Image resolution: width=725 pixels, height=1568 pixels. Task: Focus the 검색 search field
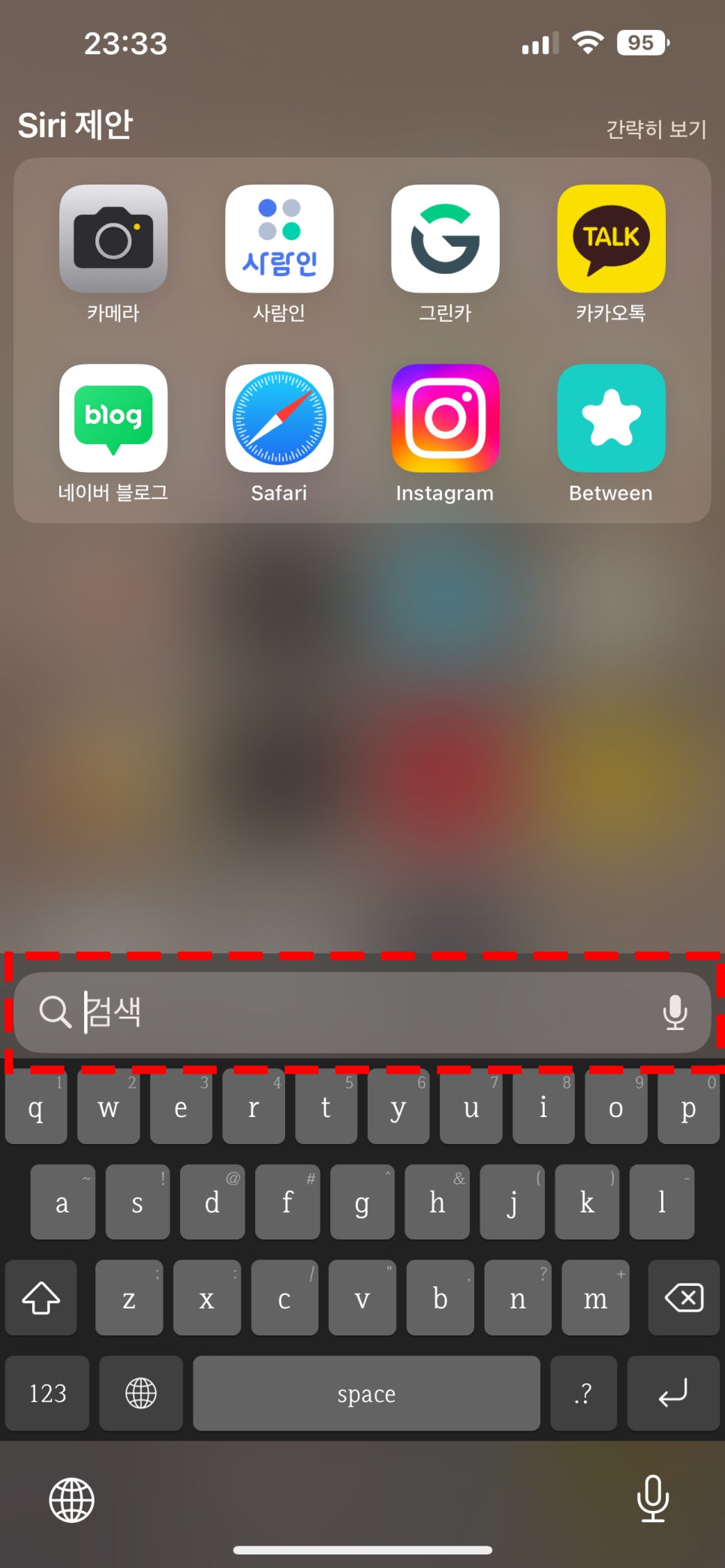(362, 1012)
